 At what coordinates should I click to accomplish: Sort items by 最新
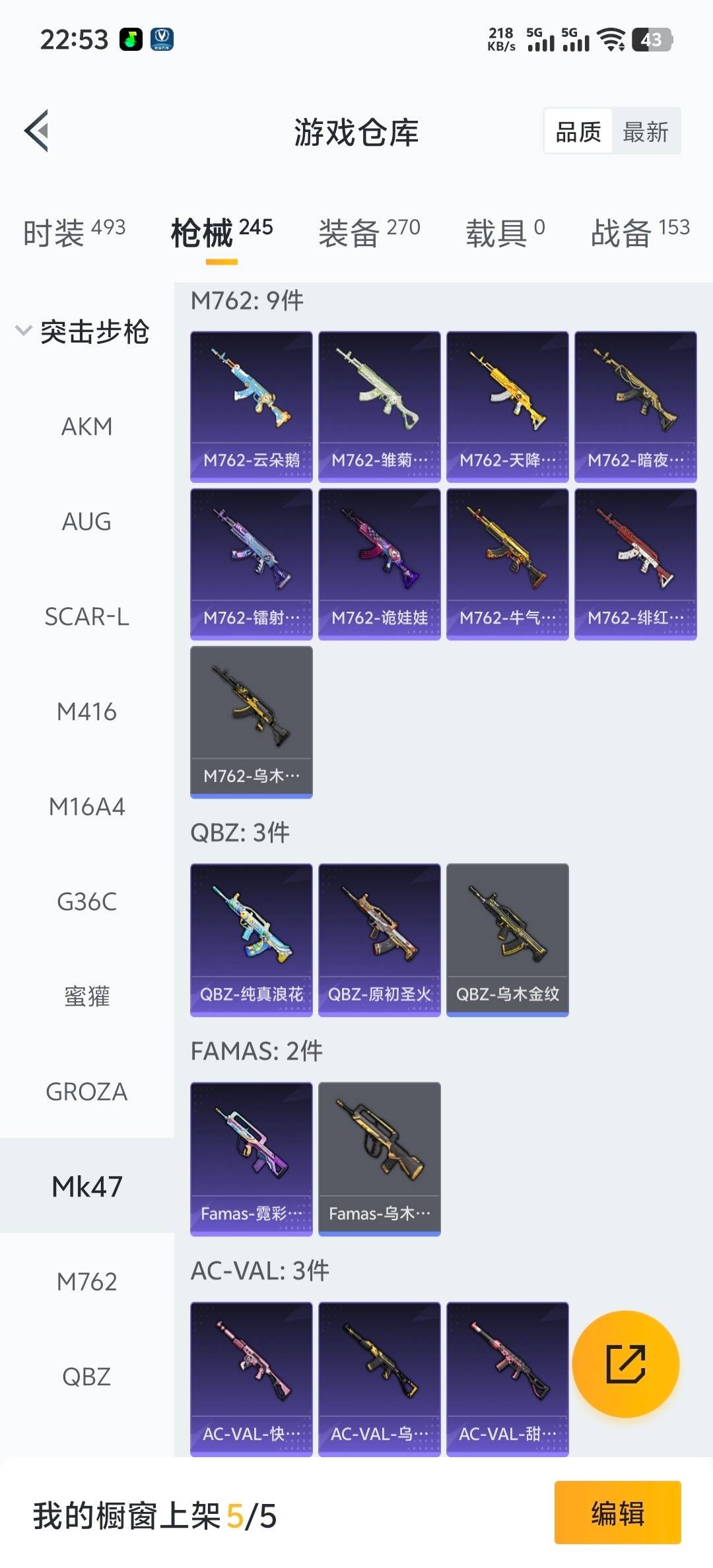point(646,132)
